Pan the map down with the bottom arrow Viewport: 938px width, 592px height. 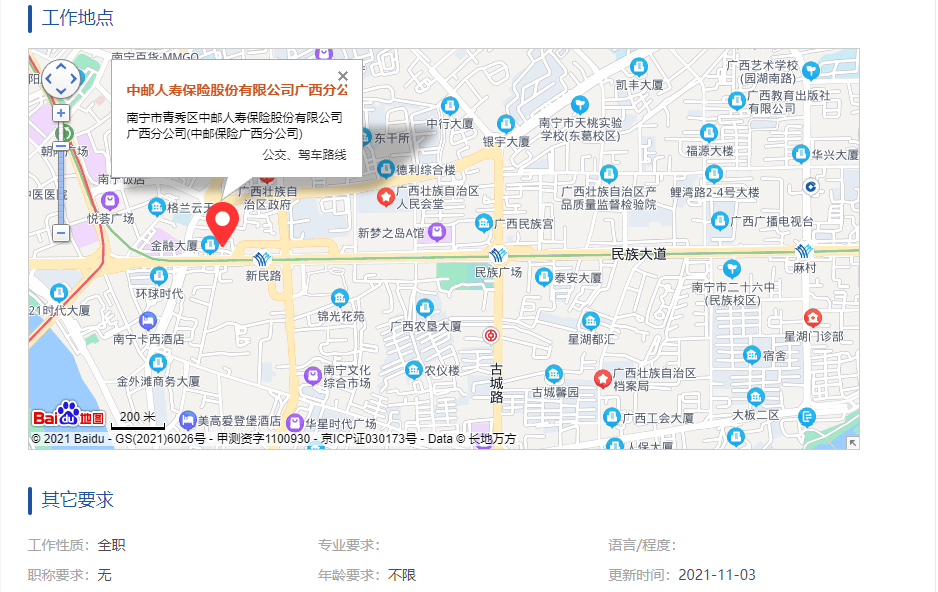pos(61,91)
